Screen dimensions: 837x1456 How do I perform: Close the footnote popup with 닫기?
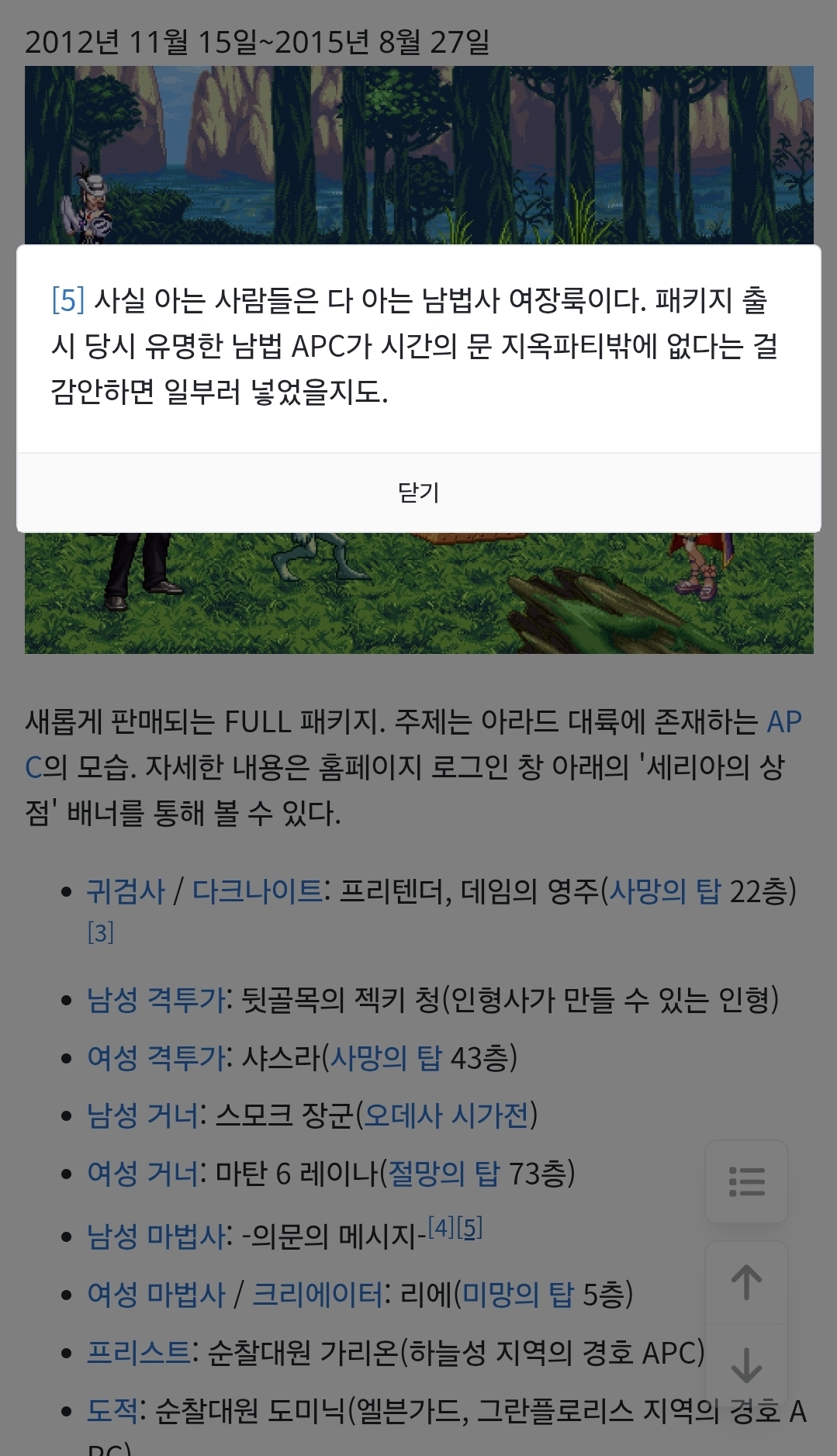point(419,493)
